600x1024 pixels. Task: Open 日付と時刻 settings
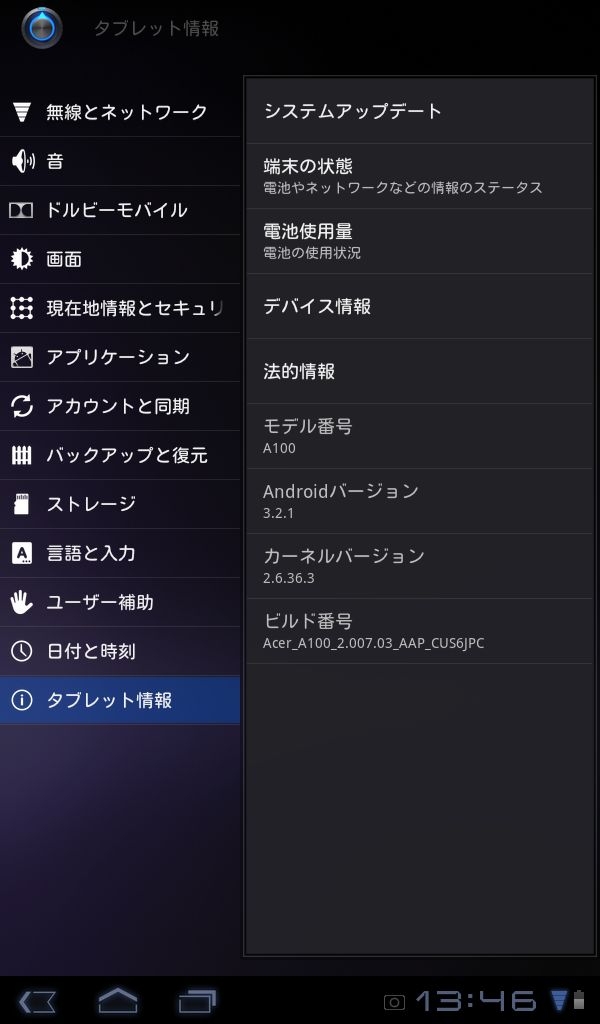point(120,651)
